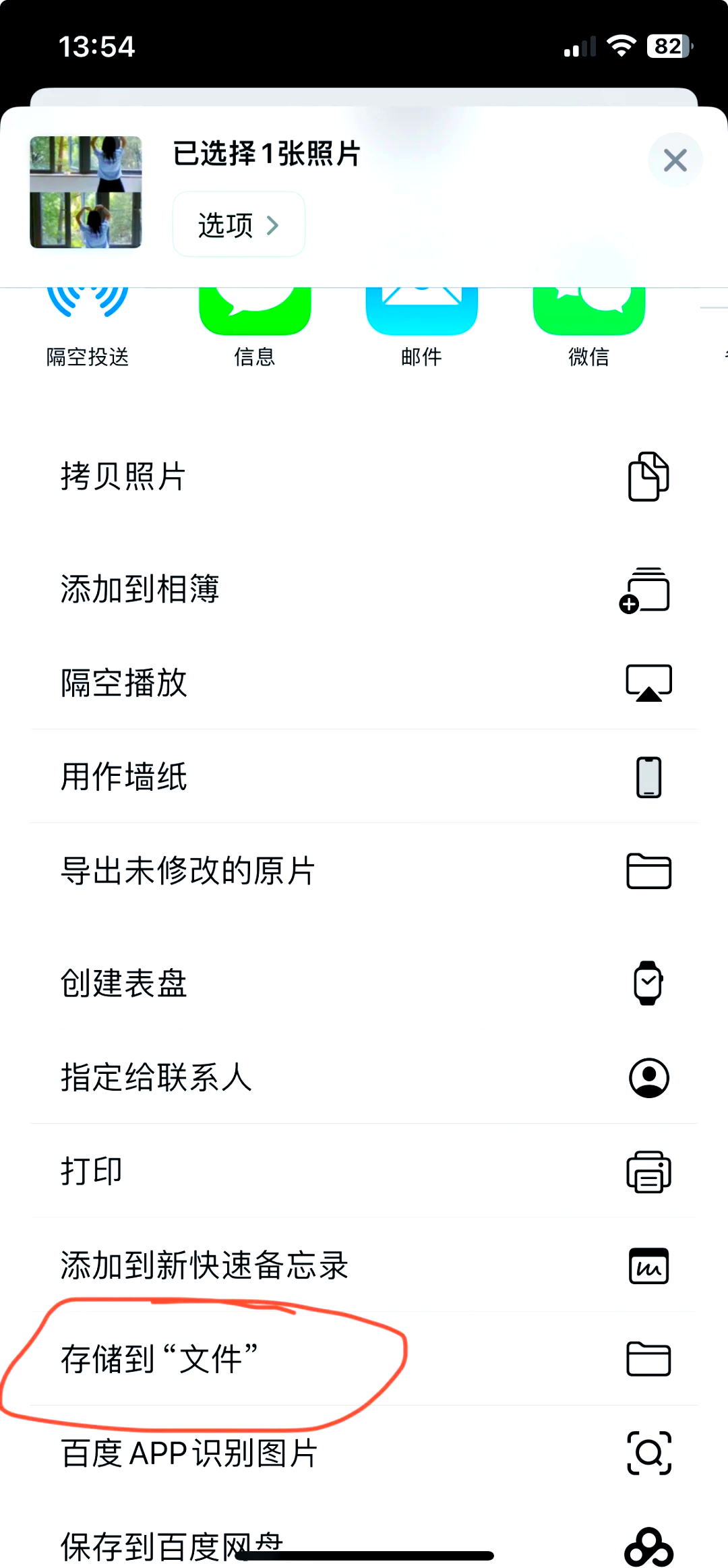Viewport: 728px width, 1568px height.
Task: Set photo as wallpaper with 用作墙纸
Action: click(x=364, y=777)
